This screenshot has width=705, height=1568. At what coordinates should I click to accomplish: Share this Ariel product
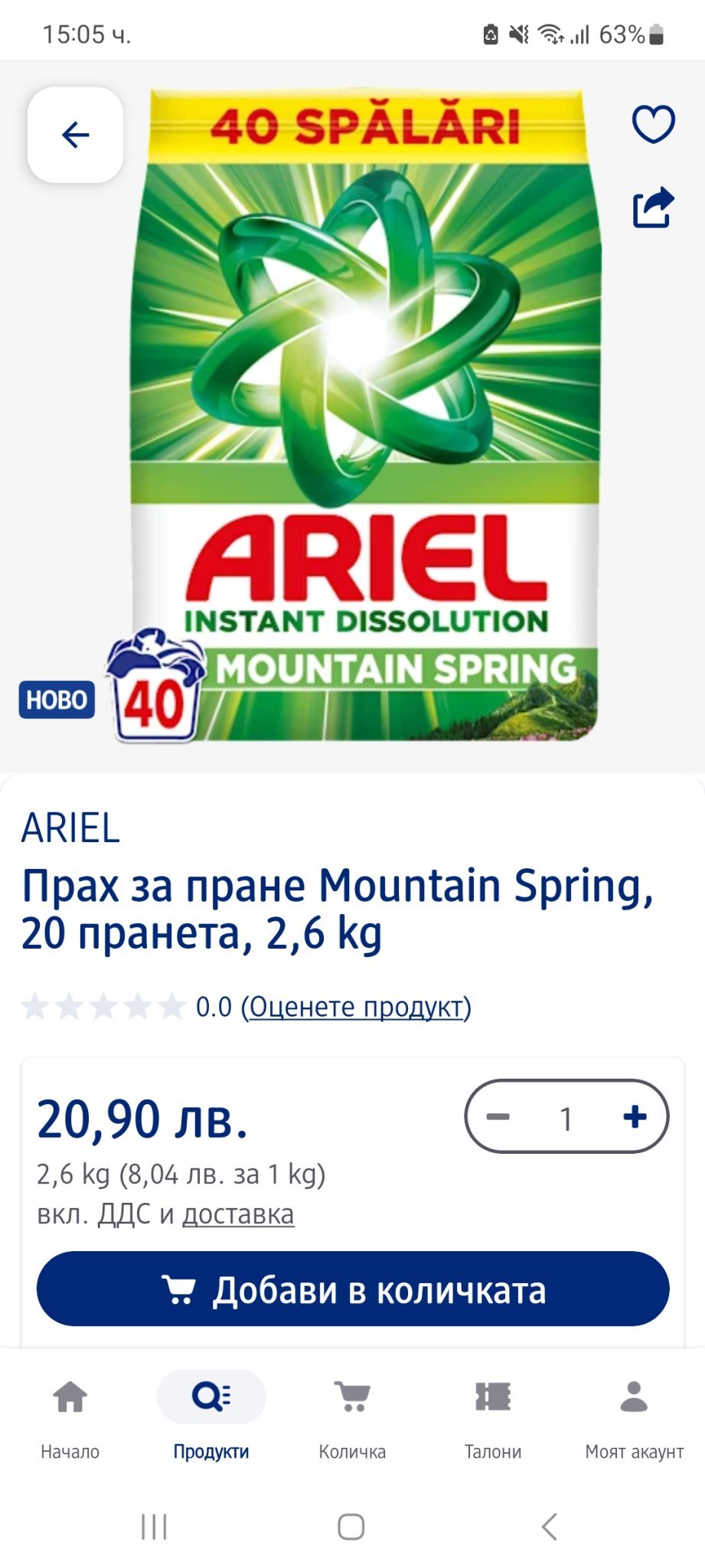pyautogui.click(x=653, y=207)
